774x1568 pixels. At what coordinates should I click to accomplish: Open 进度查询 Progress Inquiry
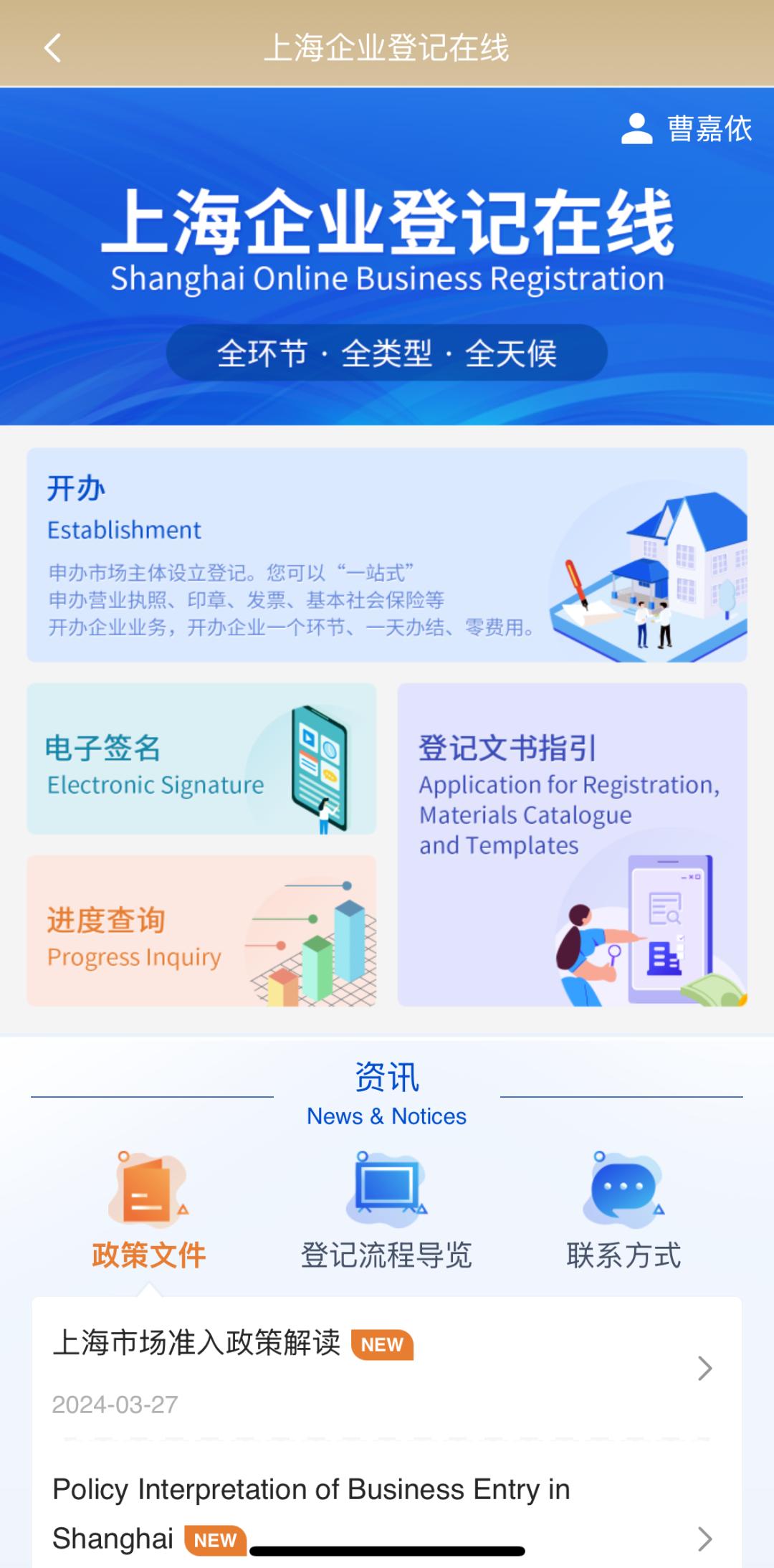(x=201, y=931)
